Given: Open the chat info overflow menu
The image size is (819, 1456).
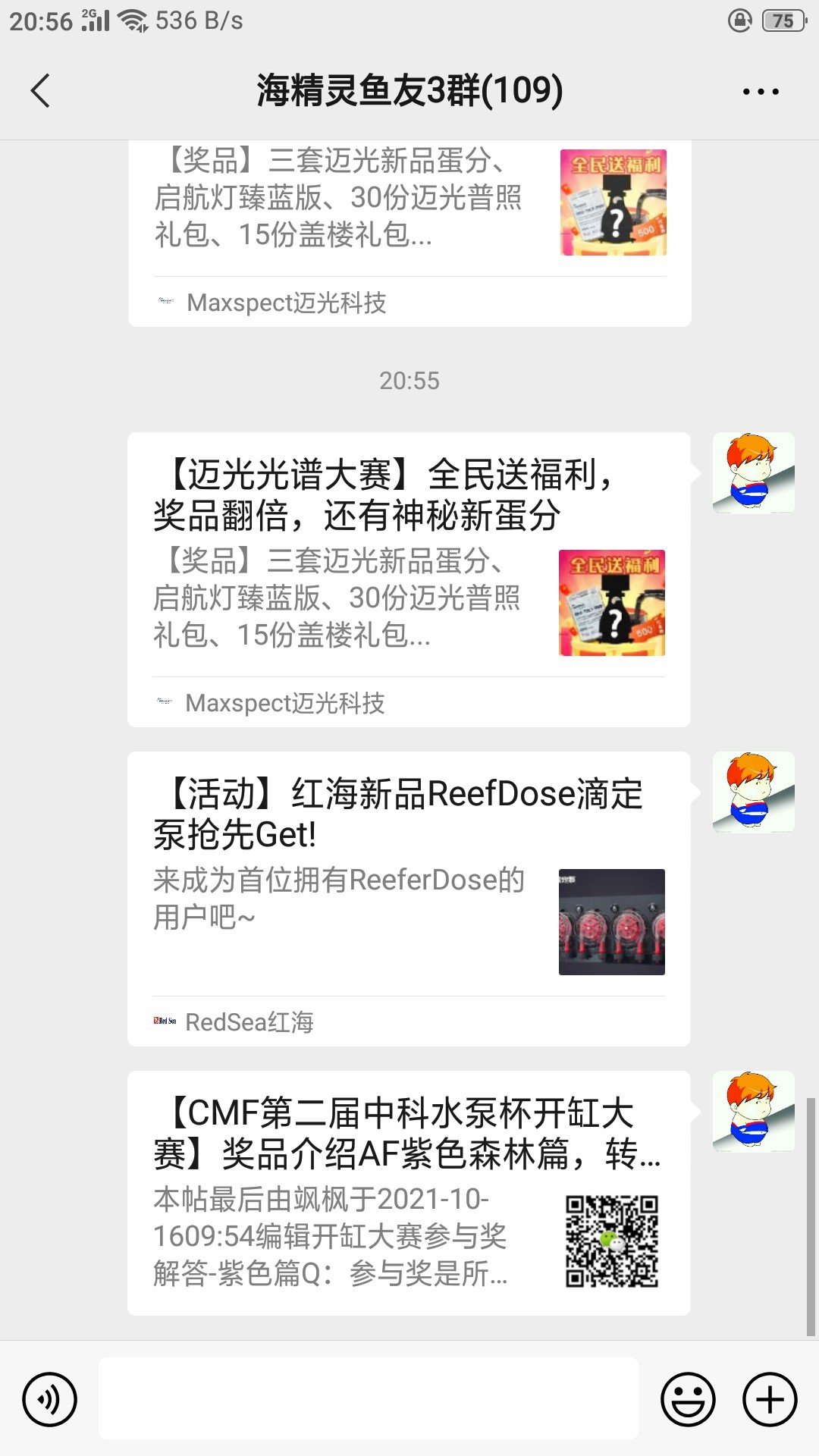Looking at the screenshot, I should click(x=760, y=92).
